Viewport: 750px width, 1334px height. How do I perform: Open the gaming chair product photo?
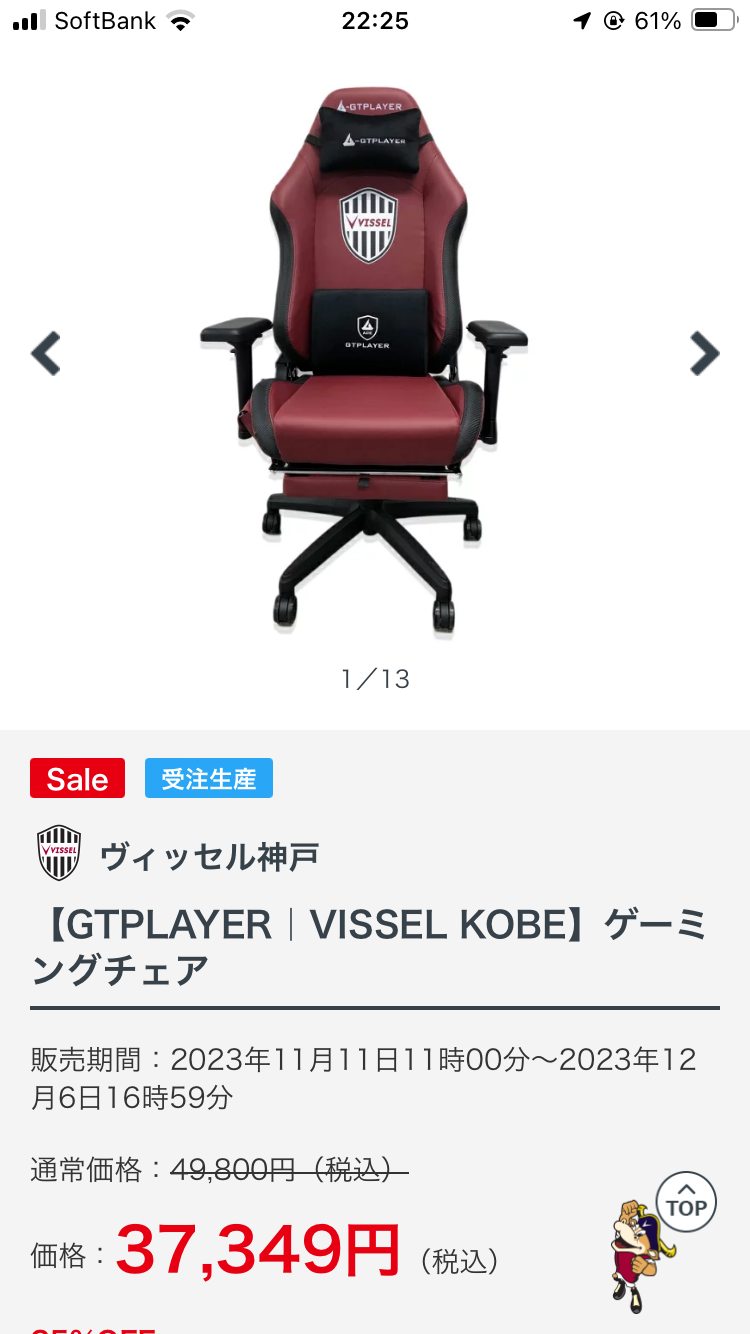coord(365,360)
